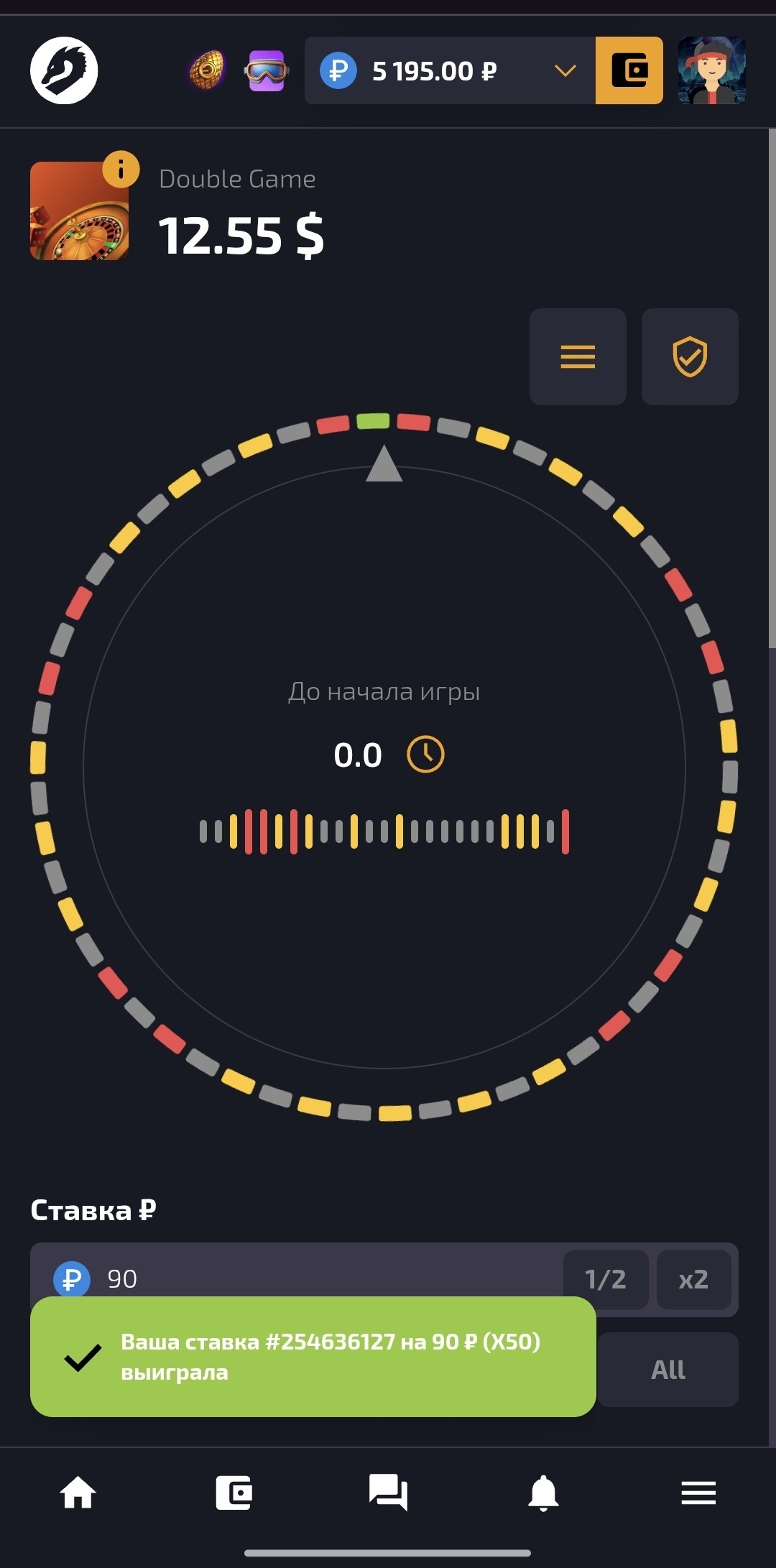
Task: Open the provably fair shield button
Action: (690, 356)
